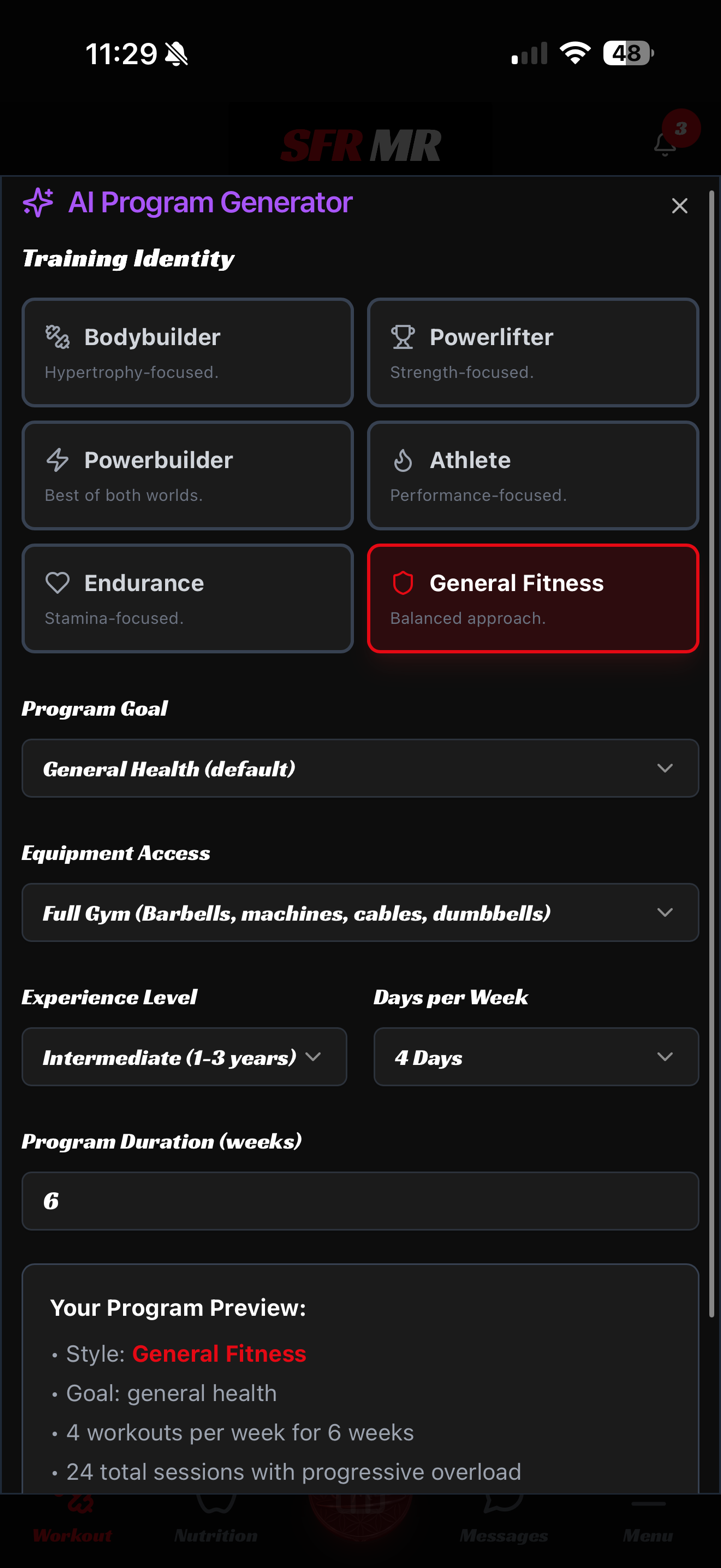This screenshot has height=1568, width=721.
Task: Click the flame icon on Athlete card
Action: tap(403, 460)
